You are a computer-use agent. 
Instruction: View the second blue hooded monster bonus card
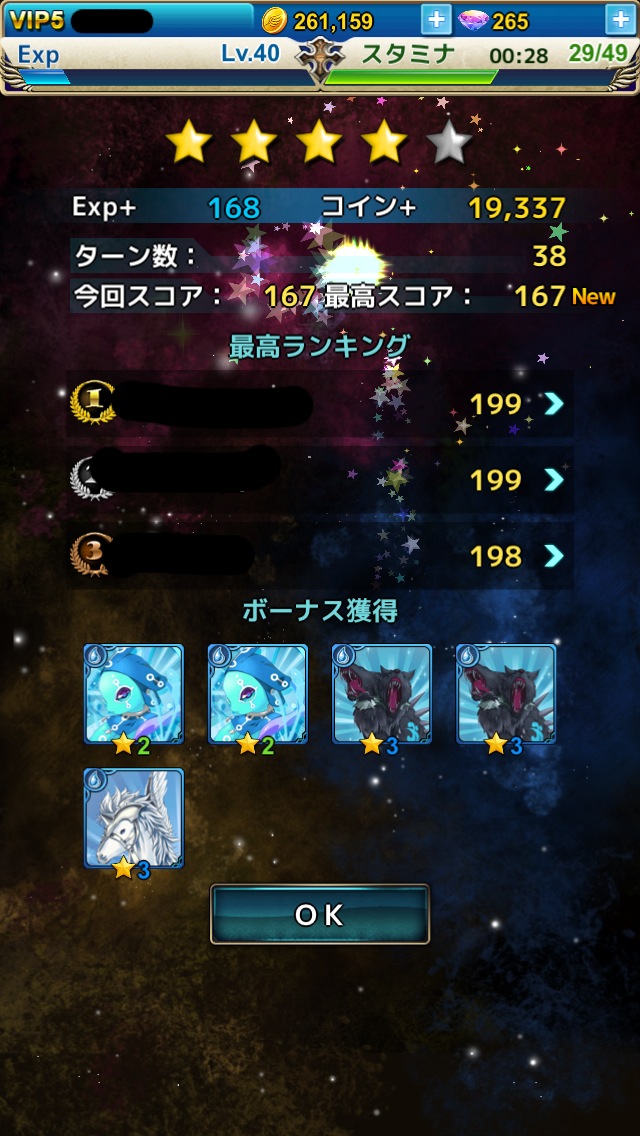[258, 694]
